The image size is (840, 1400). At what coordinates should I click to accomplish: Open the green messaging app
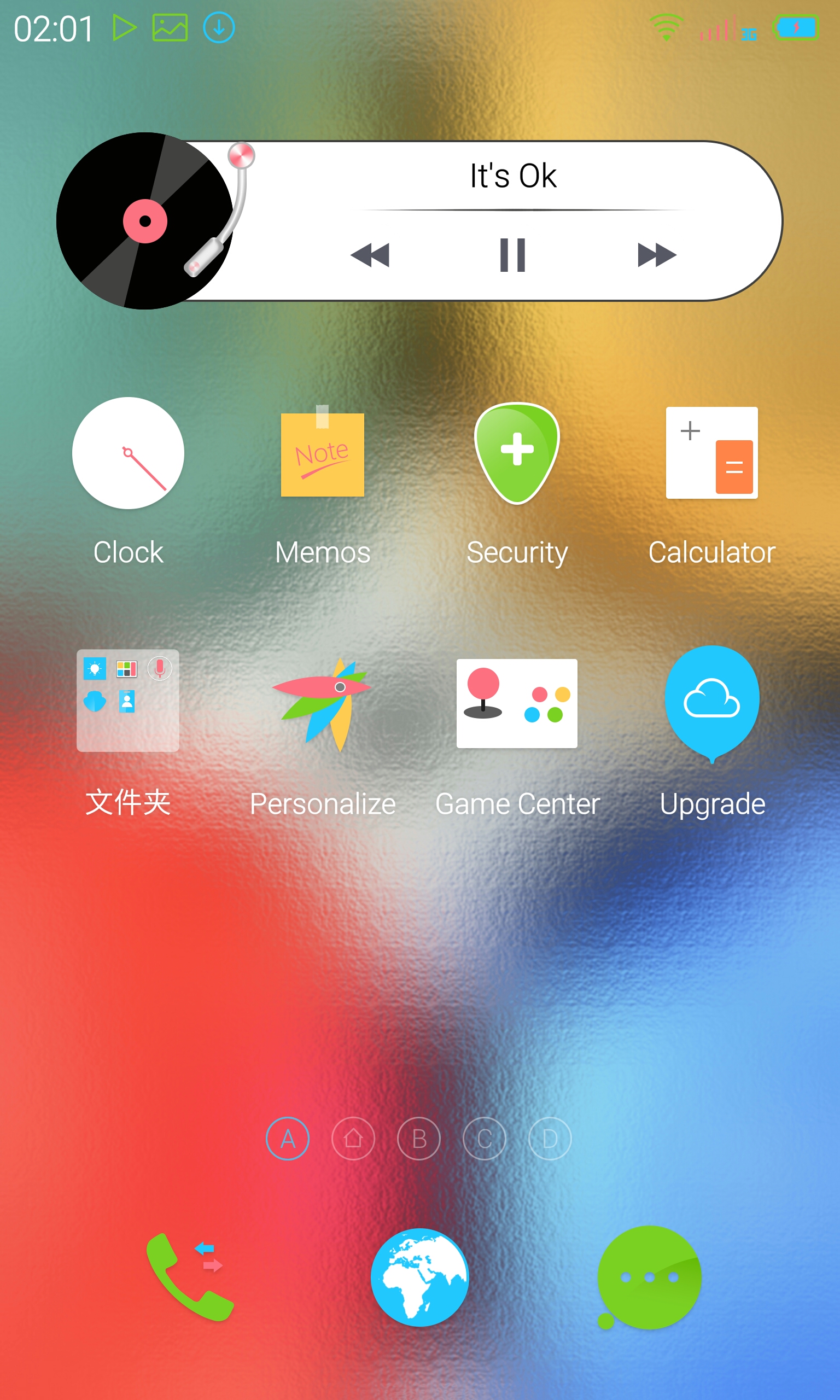(x=649, y=1277)
